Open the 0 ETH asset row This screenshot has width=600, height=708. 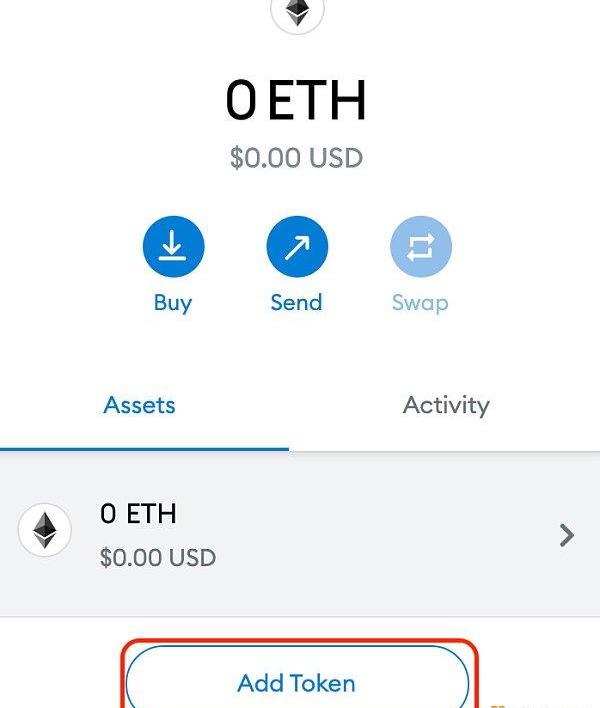click(x=298, y=534)
